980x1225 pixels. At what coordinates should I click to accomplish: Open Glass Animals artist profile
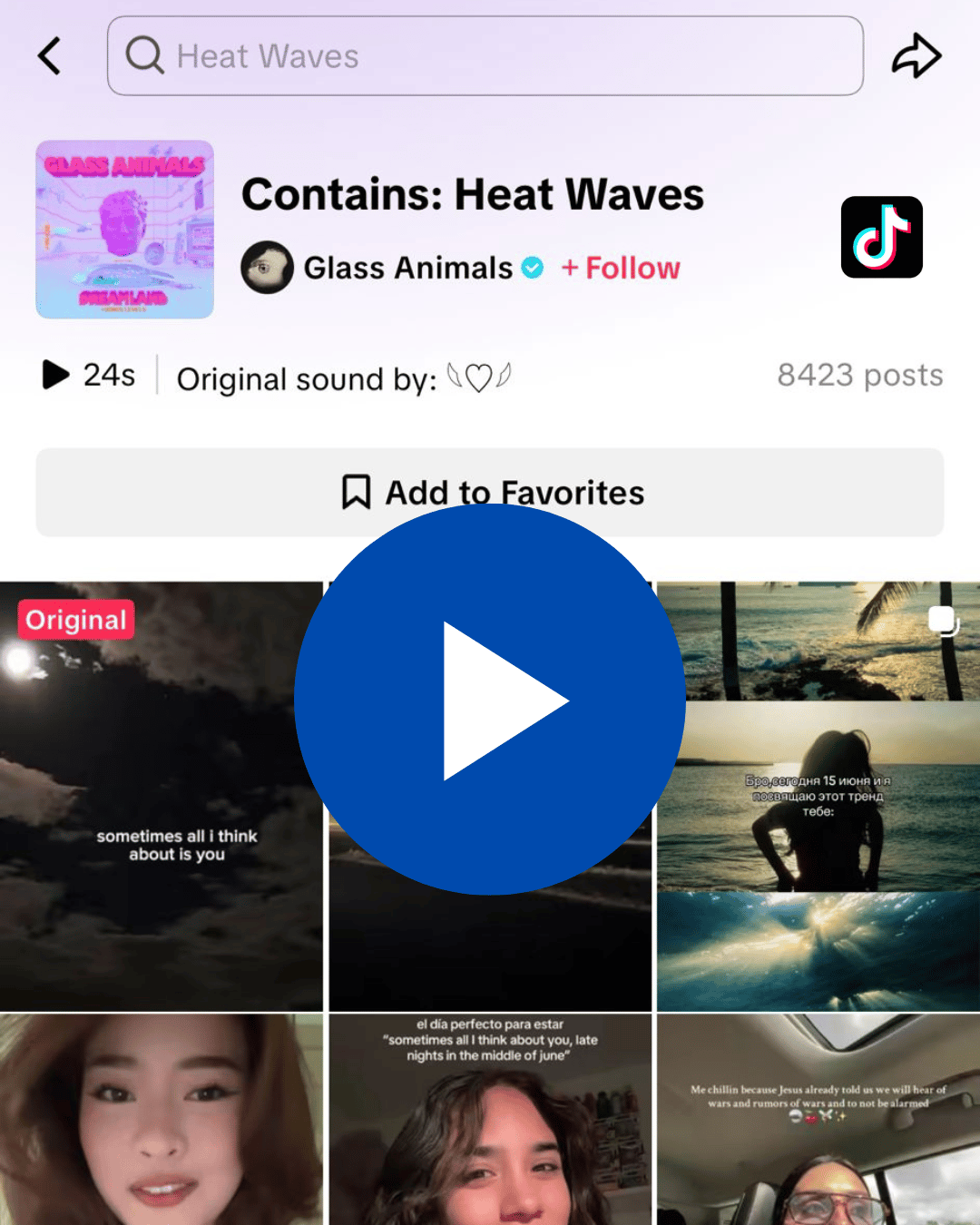[407, 268]
